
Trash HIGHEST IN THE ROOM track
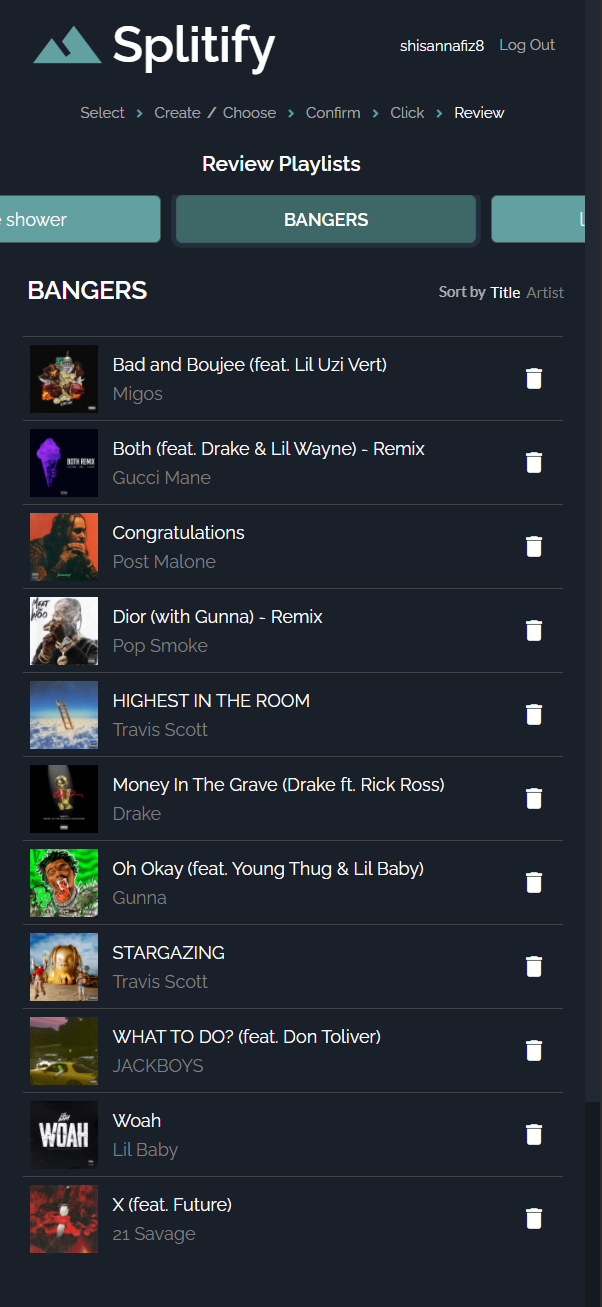(x=534, y=714)
